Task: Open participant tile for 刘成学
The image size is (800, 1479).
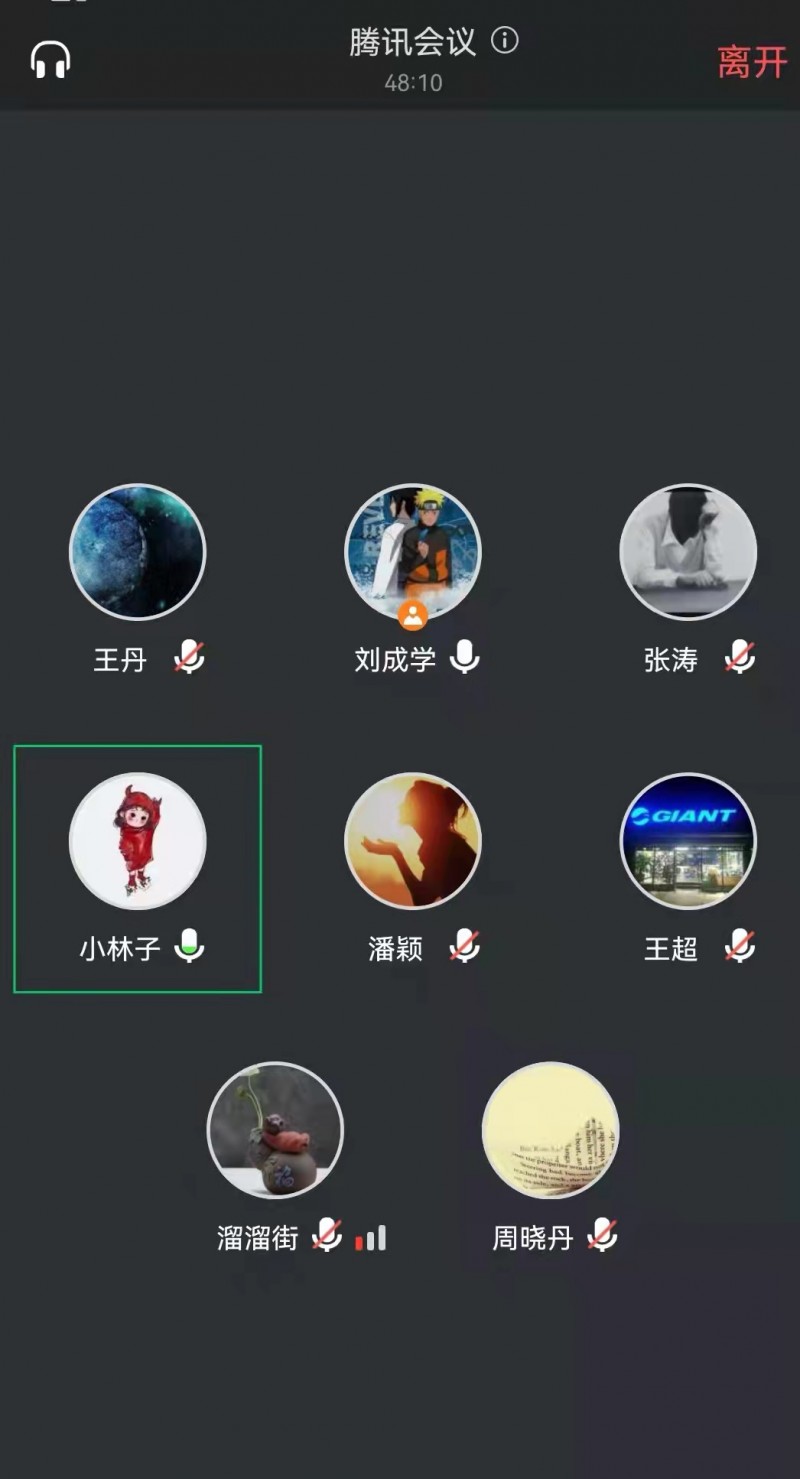Action: click(x=413, y=553)
